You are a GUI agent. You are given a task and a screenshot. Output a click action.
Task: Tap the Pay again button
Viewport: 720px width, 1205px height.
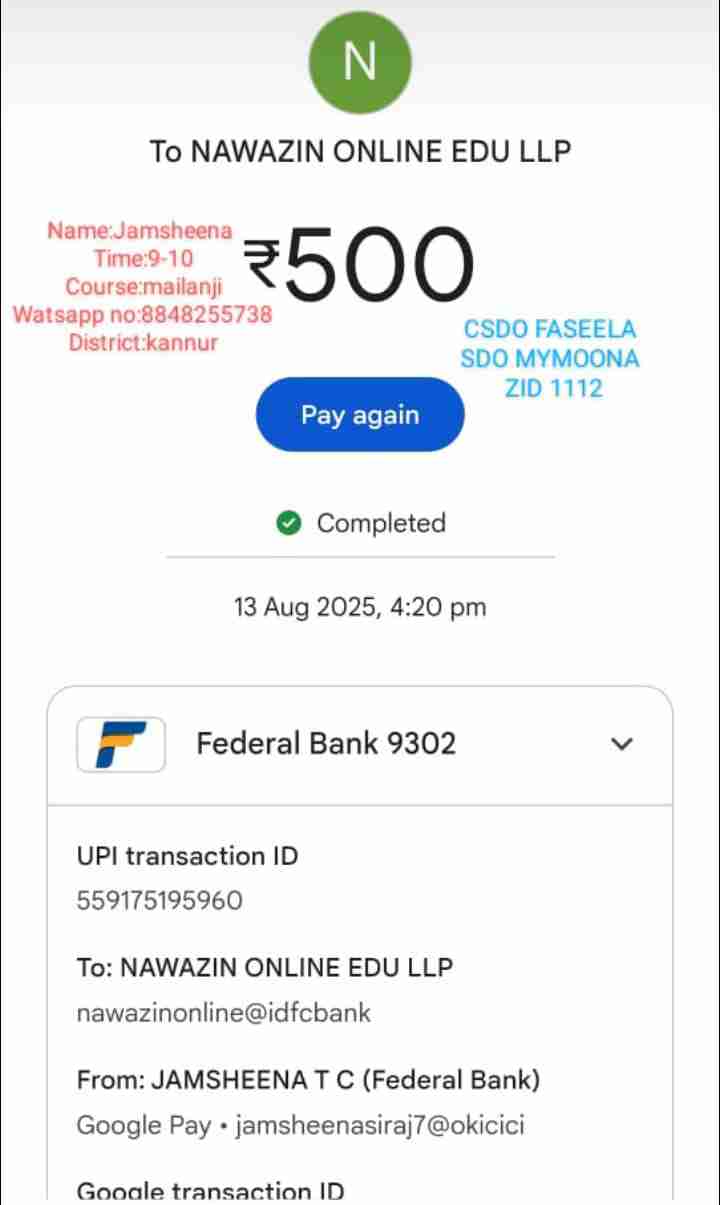click(x=360, y=415)
